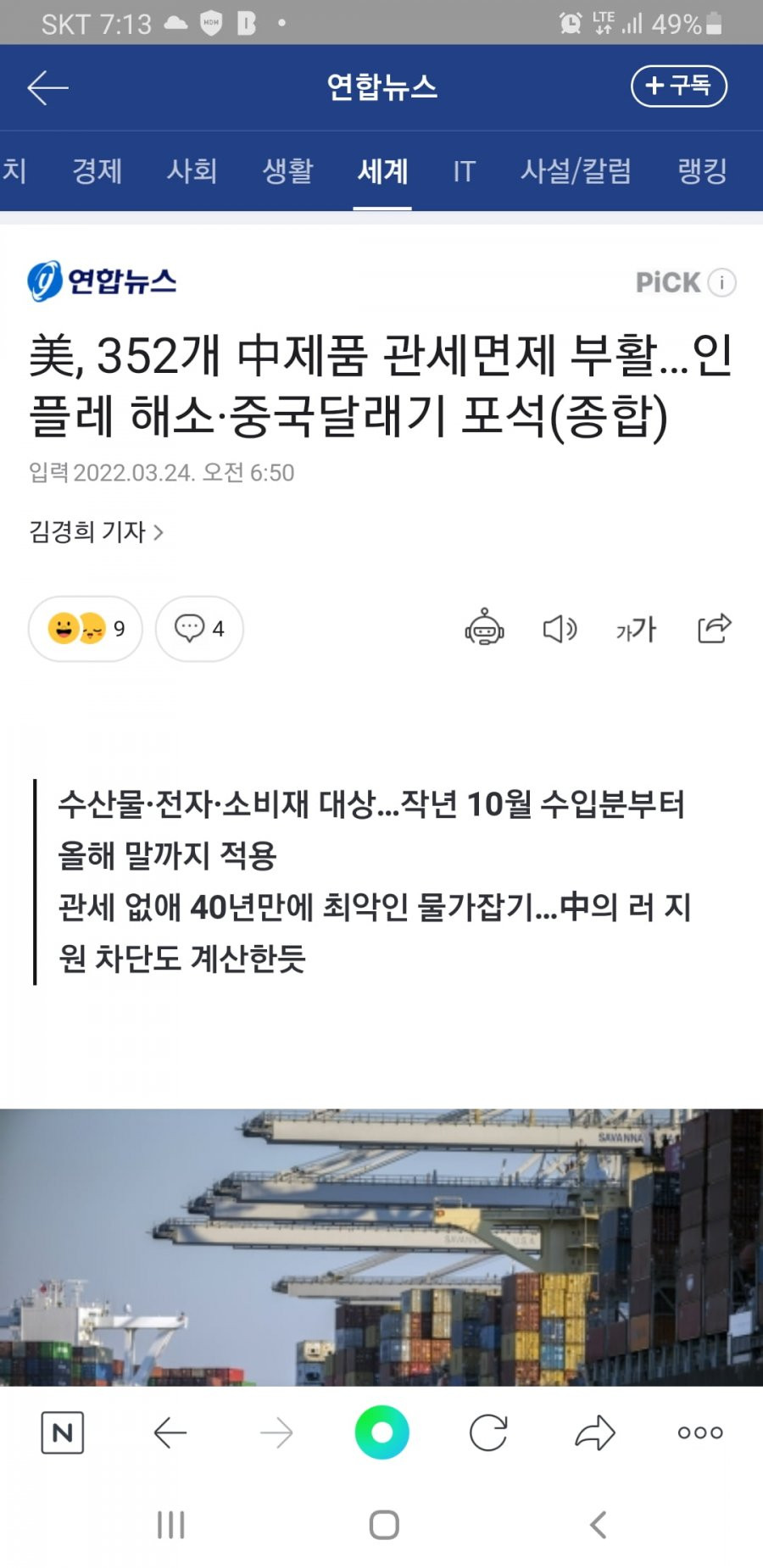Select the IT tab

point(464,171)
